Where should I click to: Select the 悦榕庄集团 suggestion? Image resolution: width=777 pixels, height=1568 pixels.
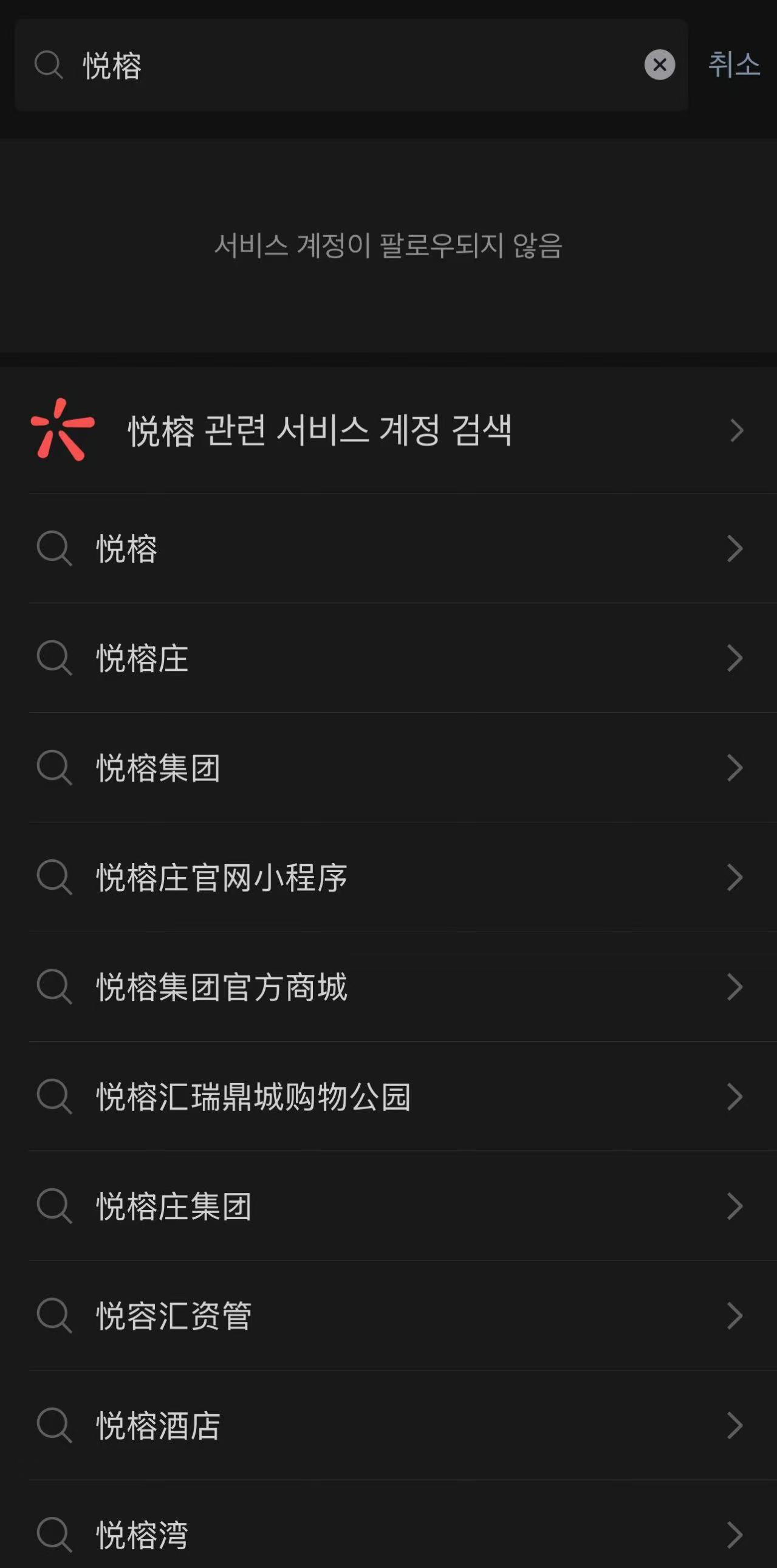click(388, 1205)
